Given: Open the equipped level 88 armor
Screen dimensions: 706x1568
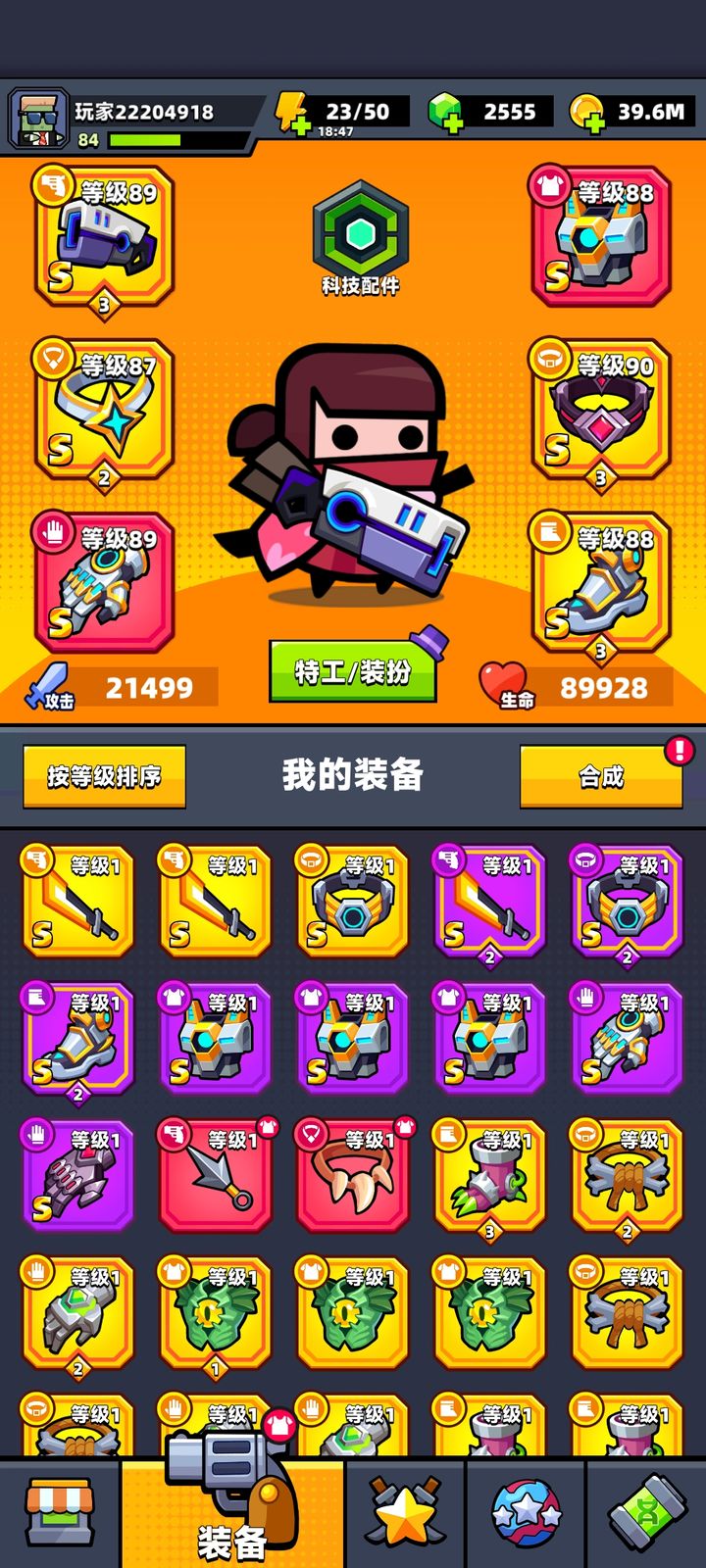Looking at the screenshot, I should click(x=600, y=238).
